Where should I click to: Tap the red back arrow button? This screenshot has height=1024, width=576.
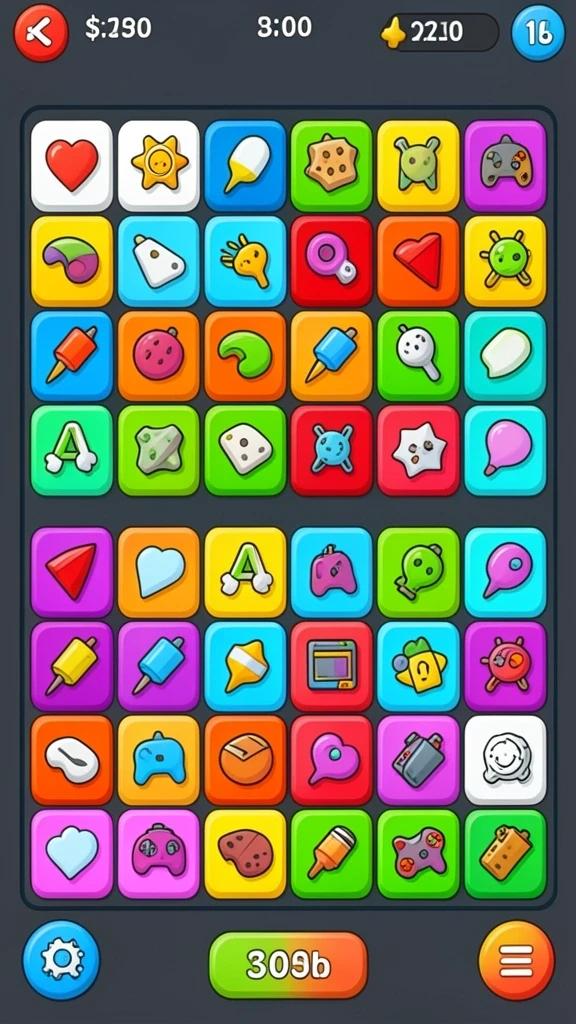41,33
